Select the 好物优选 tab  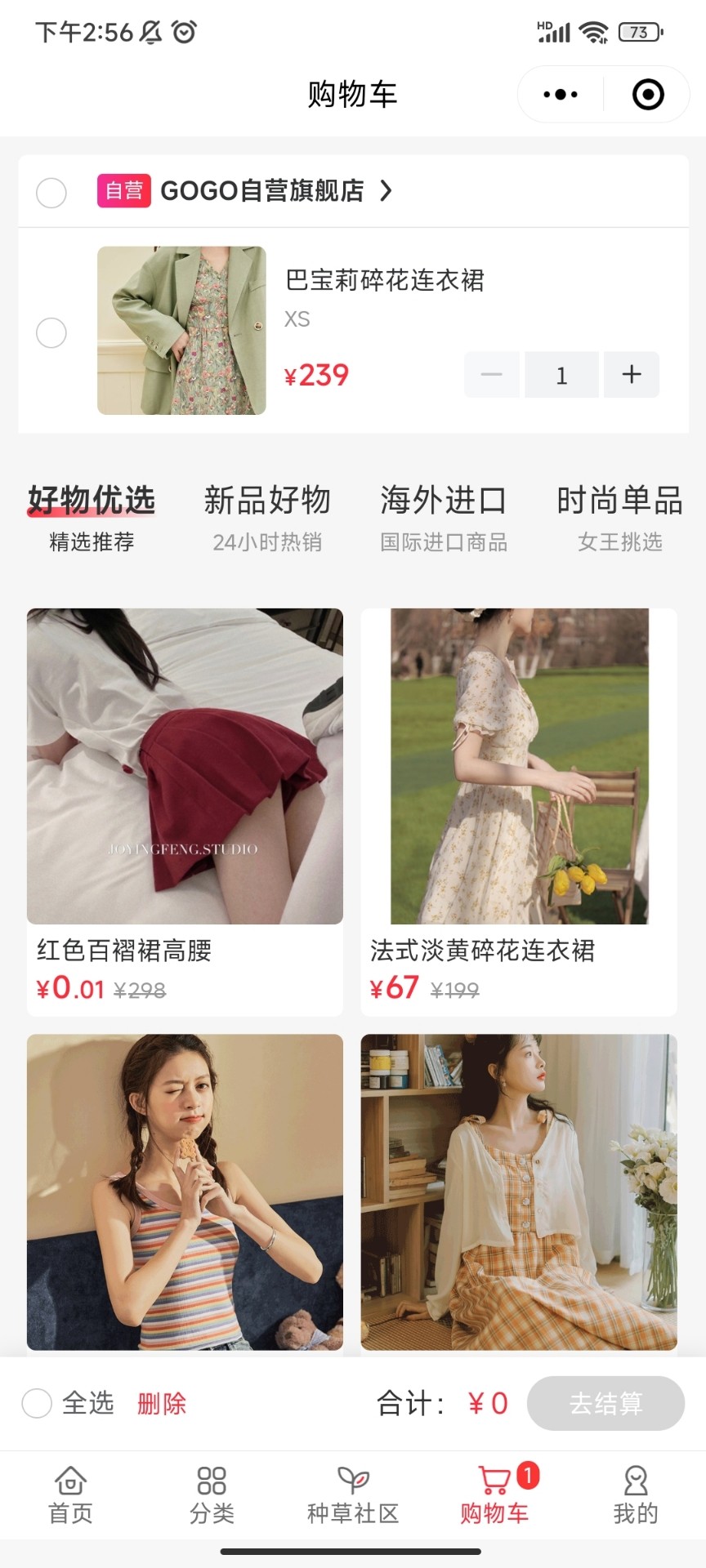pos(92,516)
